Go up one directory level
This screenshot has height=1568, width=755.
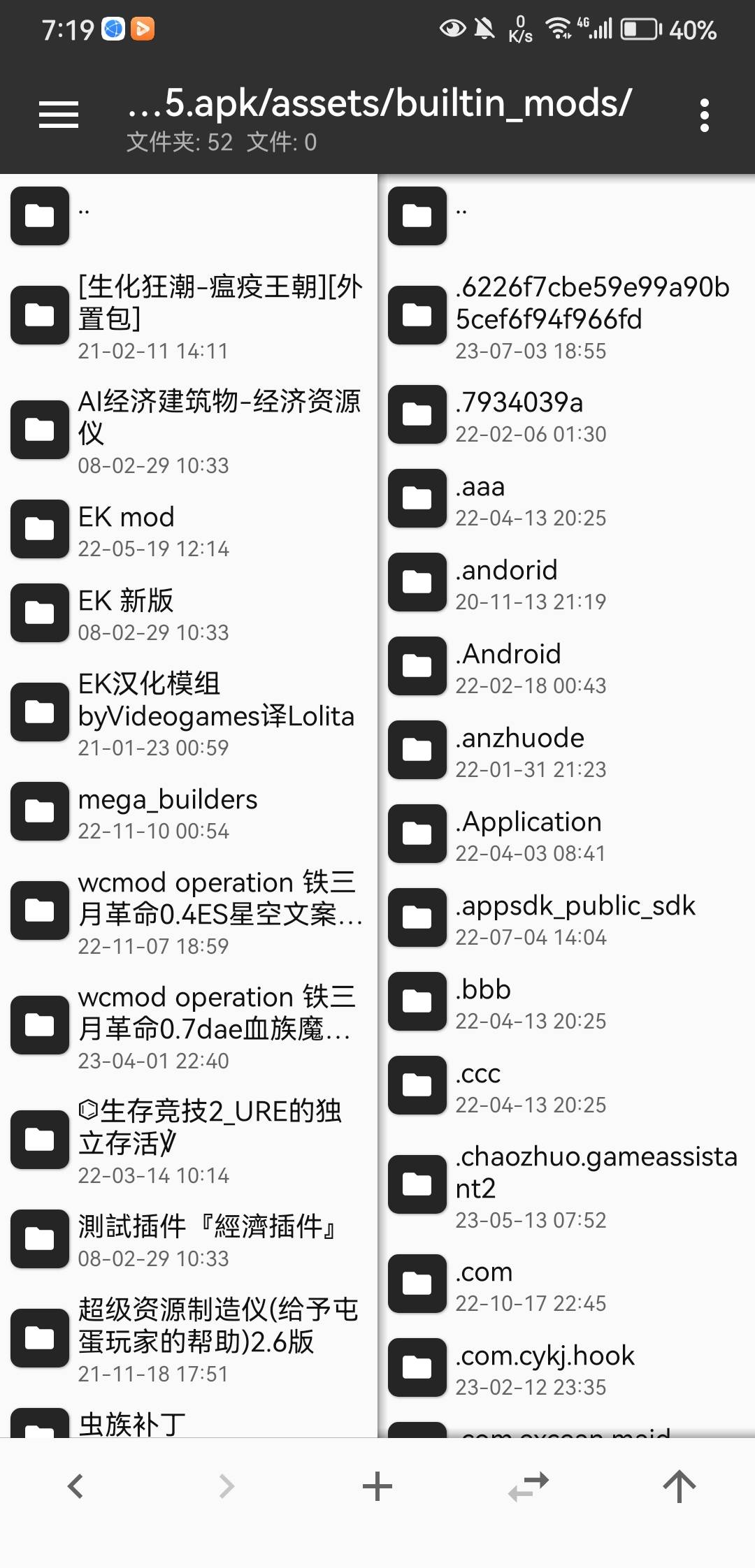(679, 1486)
